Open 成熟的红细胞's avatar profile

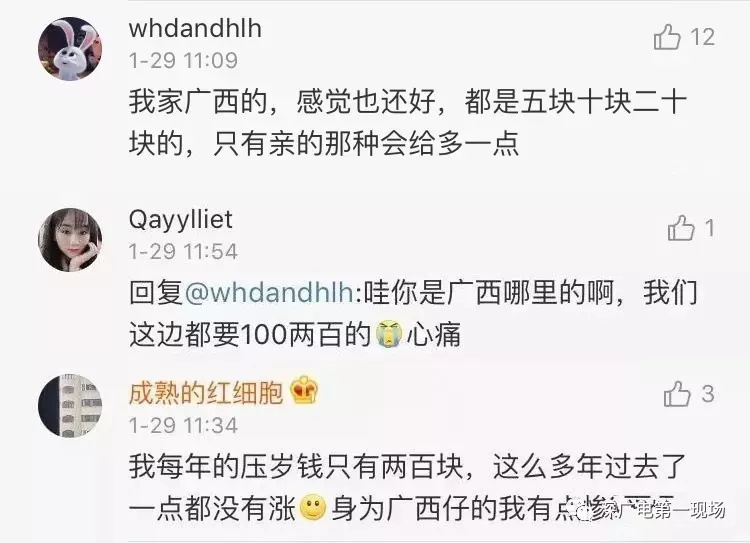[70, 406]
